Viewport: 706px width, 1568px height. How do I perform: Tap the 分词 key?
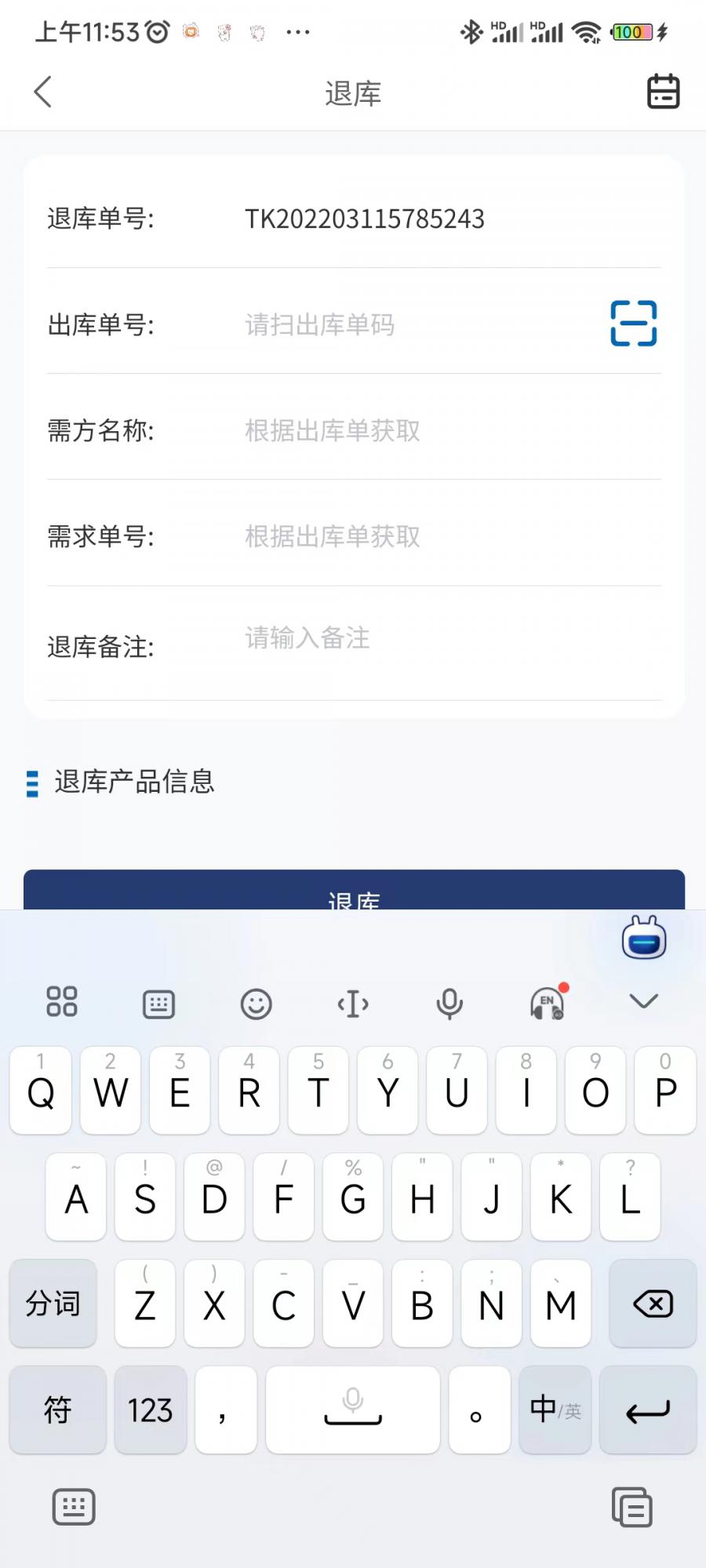click(53, 1305)
